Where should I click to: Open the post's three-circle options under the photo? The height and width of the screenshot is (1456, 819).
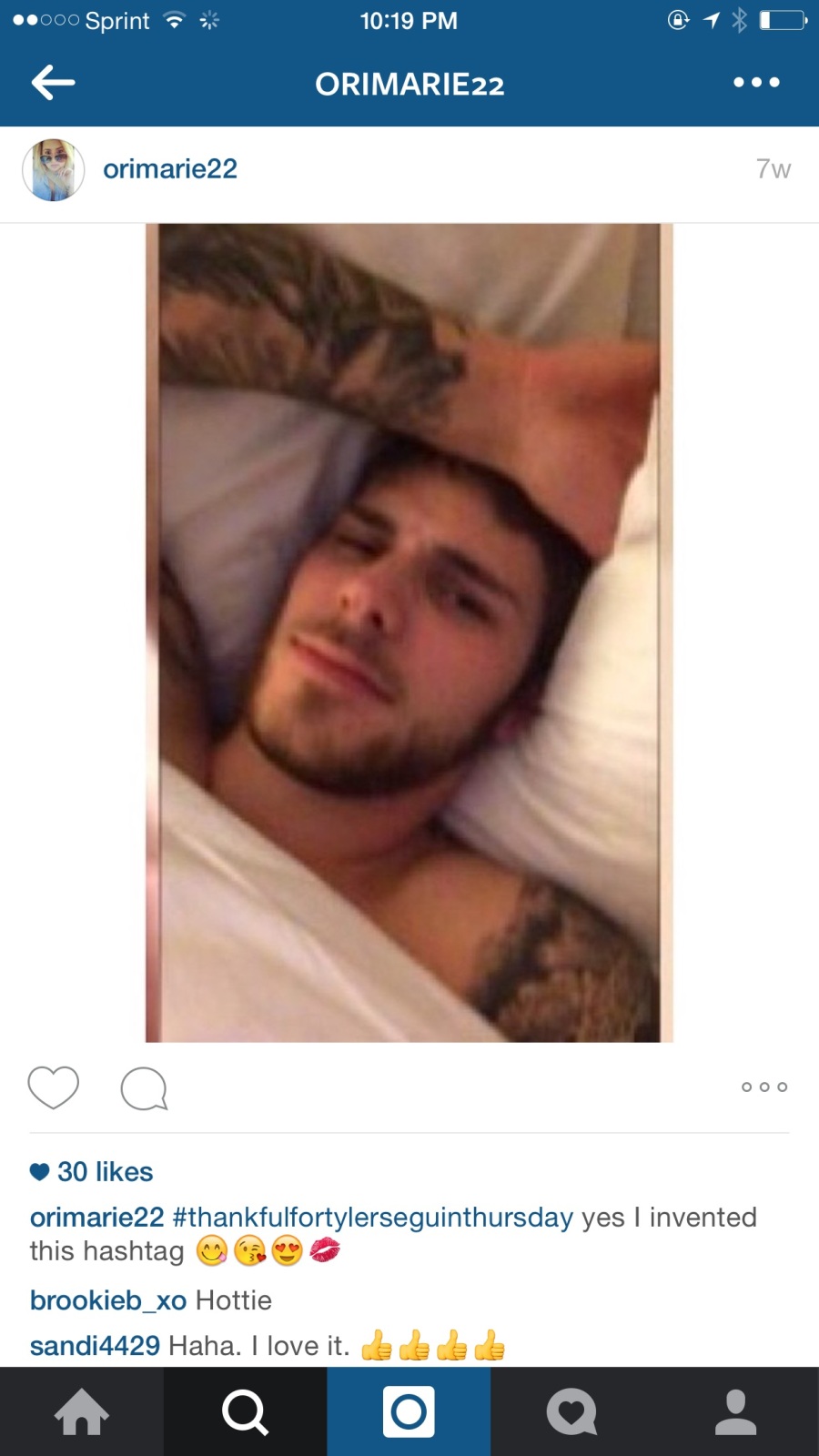[763, 1087]
